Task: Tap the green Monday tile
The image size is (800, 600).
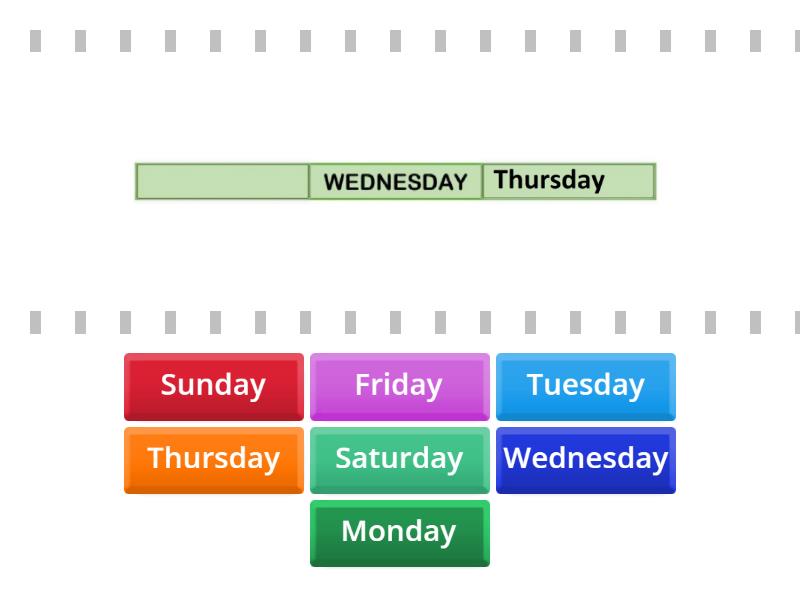Action: click(399, 532)
